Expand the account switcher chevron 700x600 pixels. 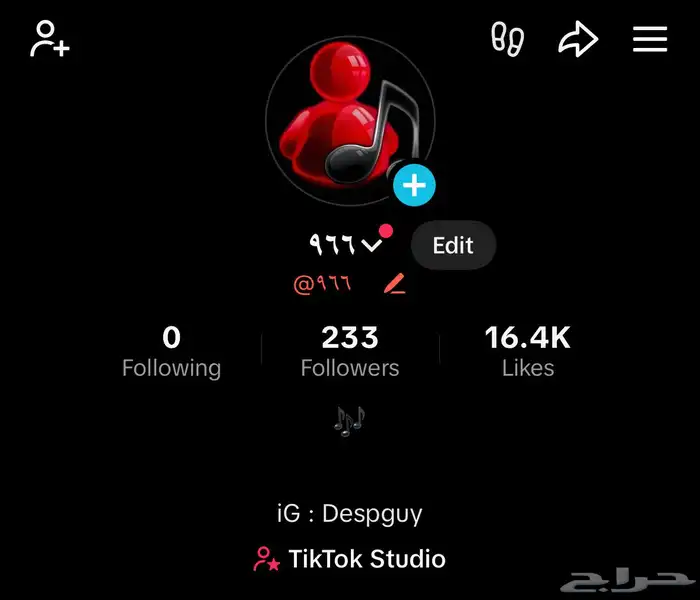pyautogui.click(x=374, y=246)
